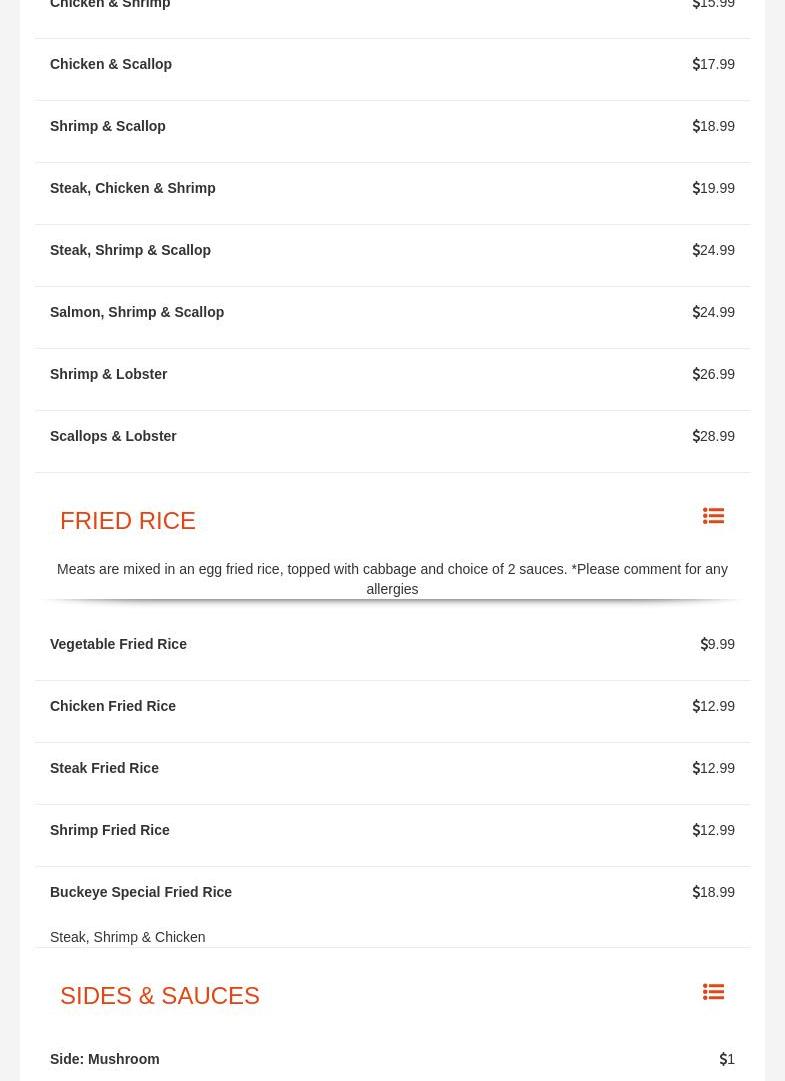The width and height of the screenshot is (785, 1081).
Task: Select Vegetable Fried Rice
Action: click(x=119, y=644)
